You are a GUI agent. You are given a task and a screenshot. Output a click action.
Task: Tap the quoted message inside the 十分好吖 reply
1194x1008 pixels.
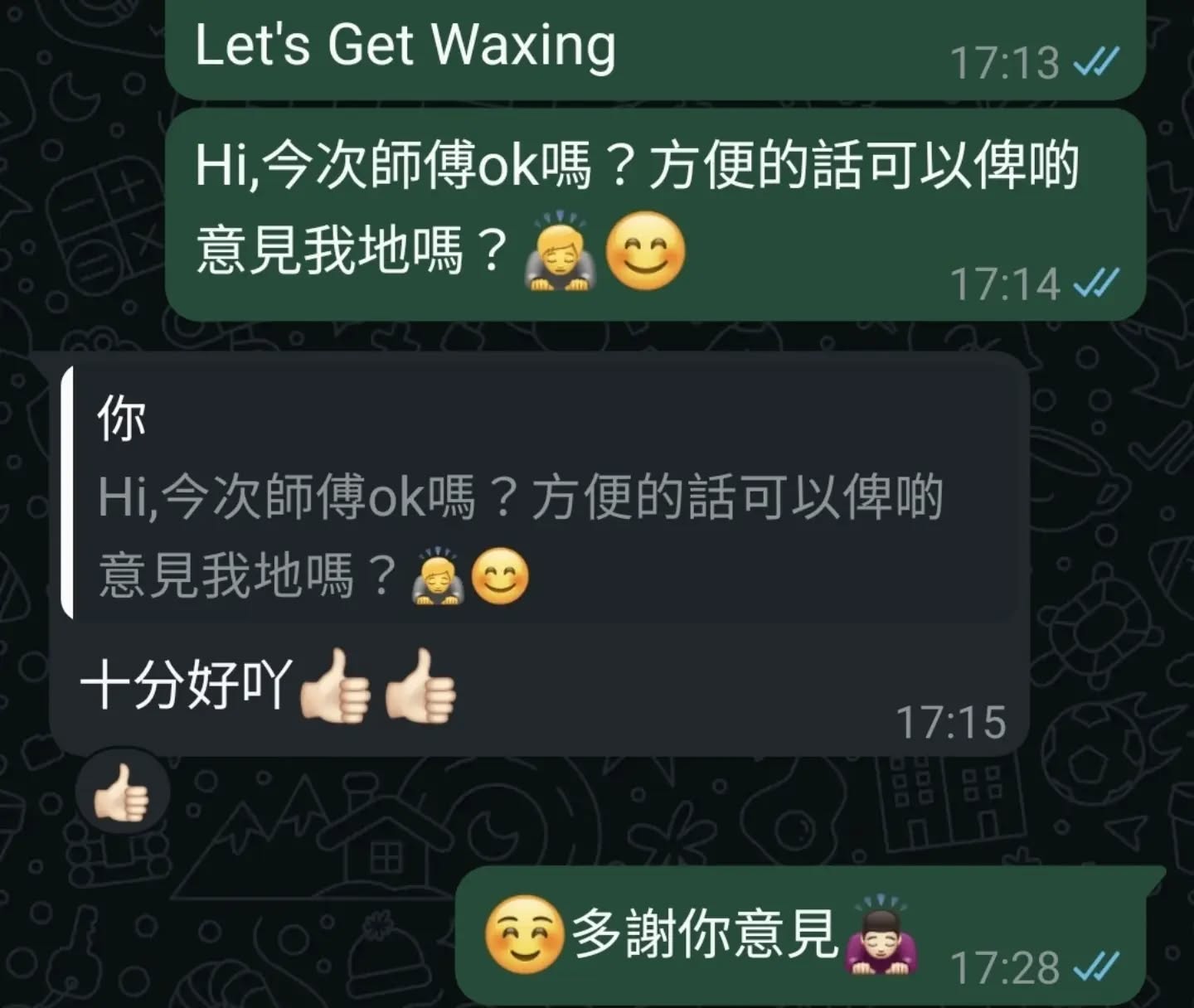[541, 492]
